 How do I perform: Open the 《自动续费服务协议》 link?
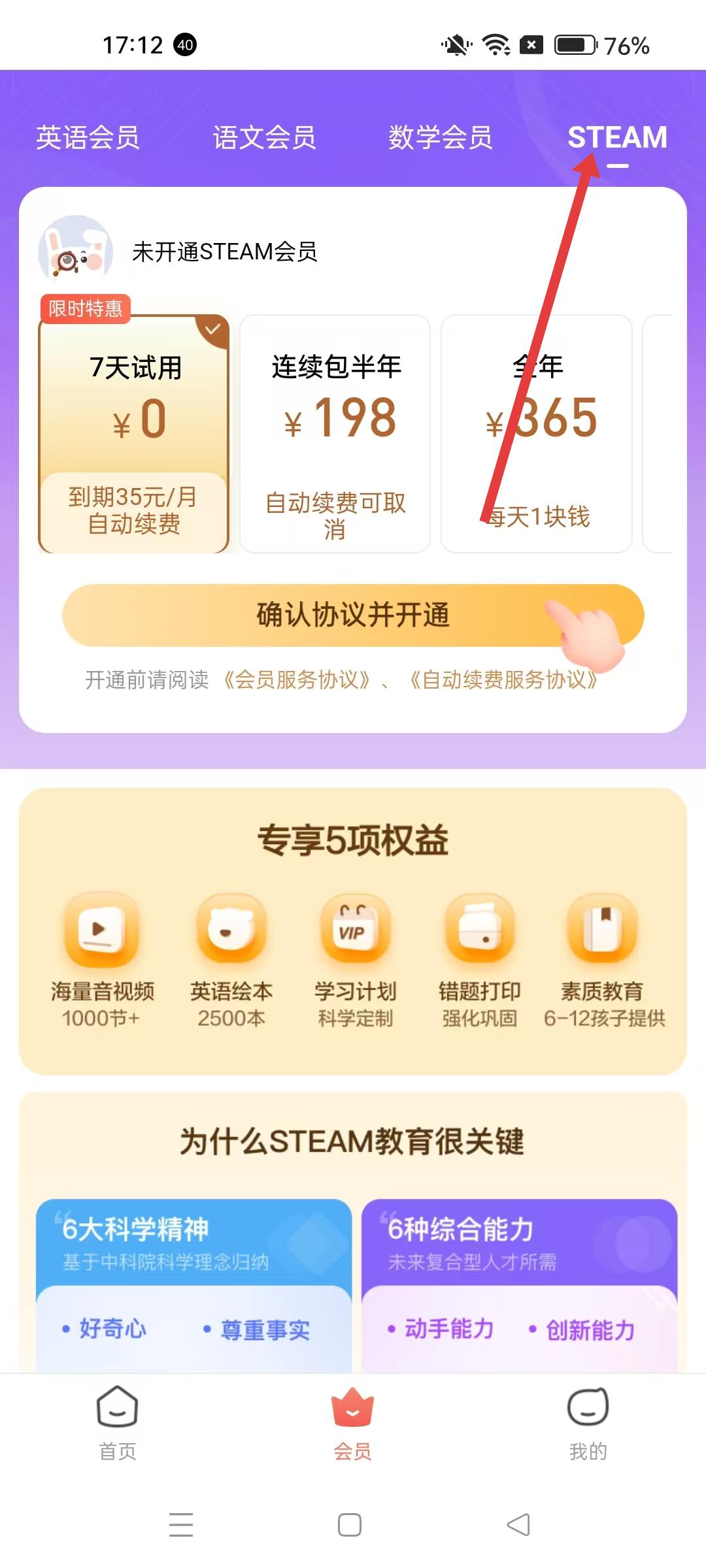(x=503, y=680)
